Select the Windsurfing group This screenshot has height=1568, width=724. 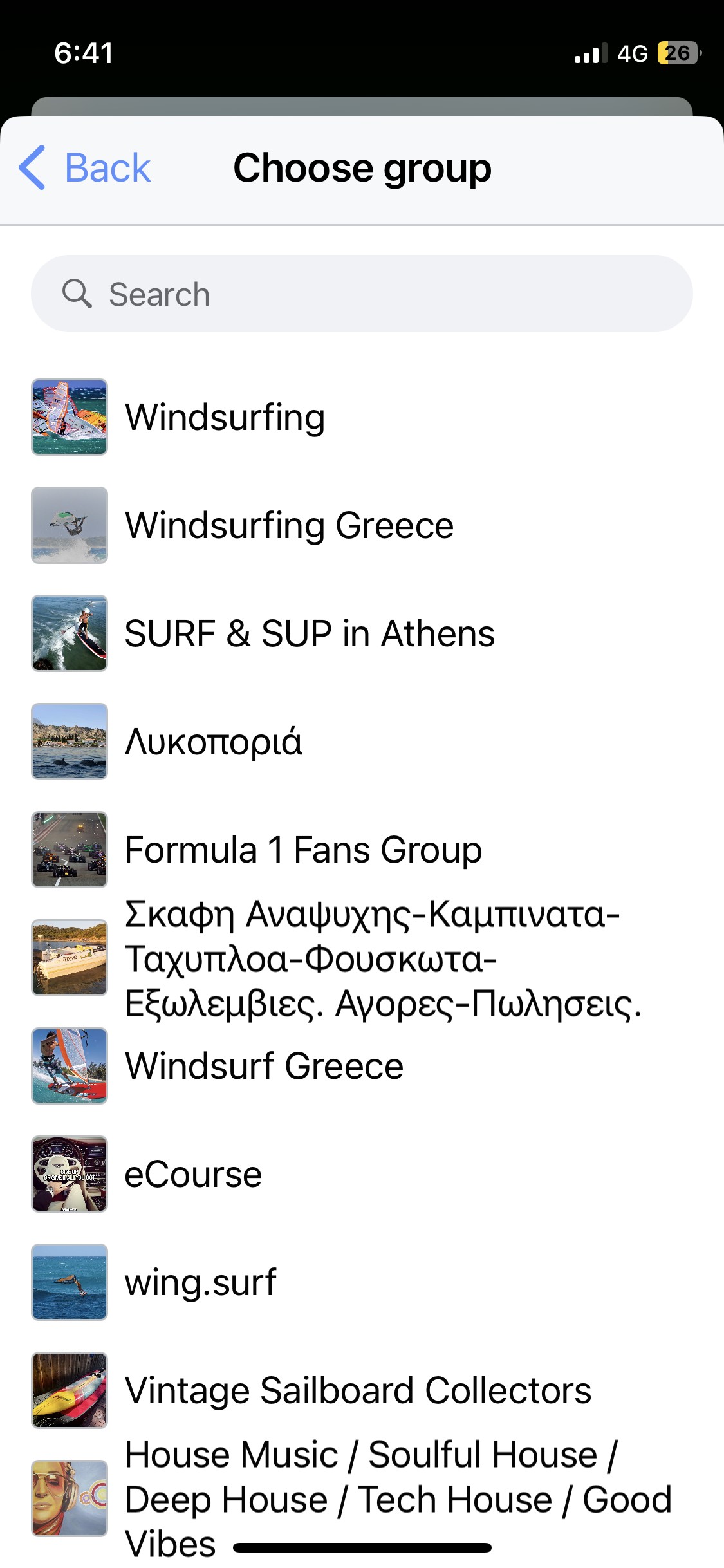tap(225, 417)
